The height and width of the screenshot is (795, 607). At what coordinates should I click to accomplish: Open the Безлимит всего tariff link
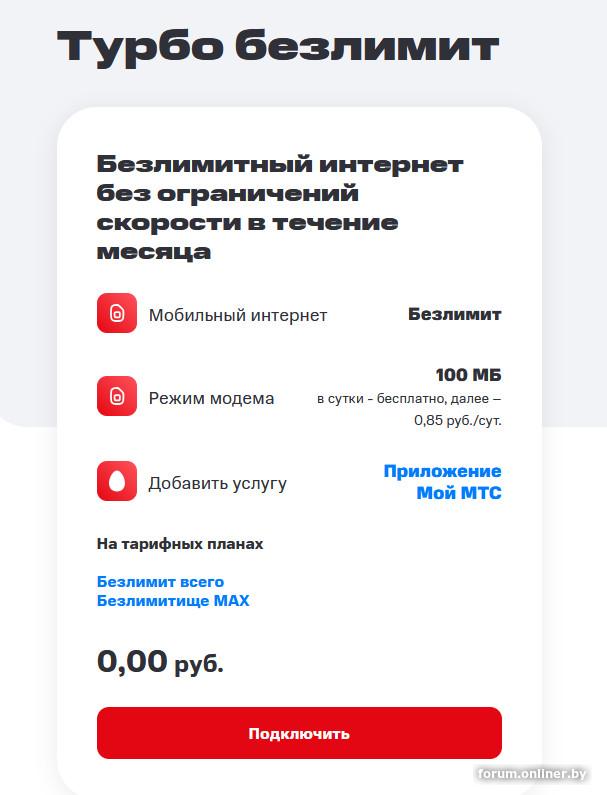160,581
